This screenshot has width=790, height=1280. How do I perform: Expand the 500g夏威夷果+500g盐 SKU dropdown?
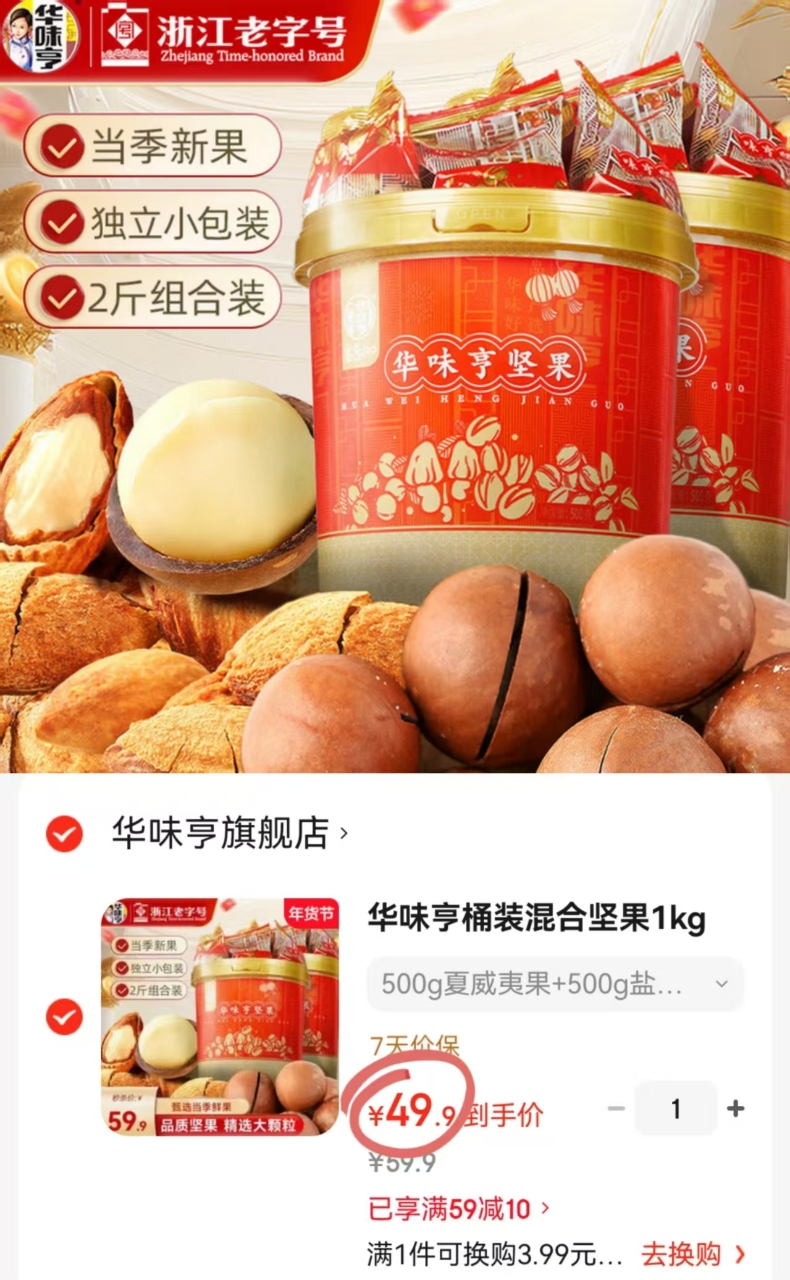click(x=554, y=985)
